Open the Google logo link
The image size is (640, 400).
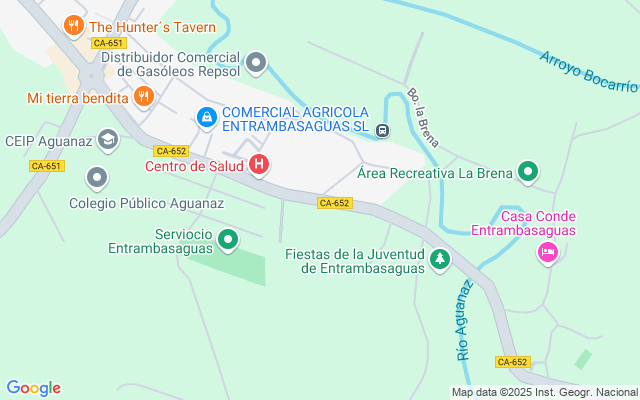[x=33, y=388]
